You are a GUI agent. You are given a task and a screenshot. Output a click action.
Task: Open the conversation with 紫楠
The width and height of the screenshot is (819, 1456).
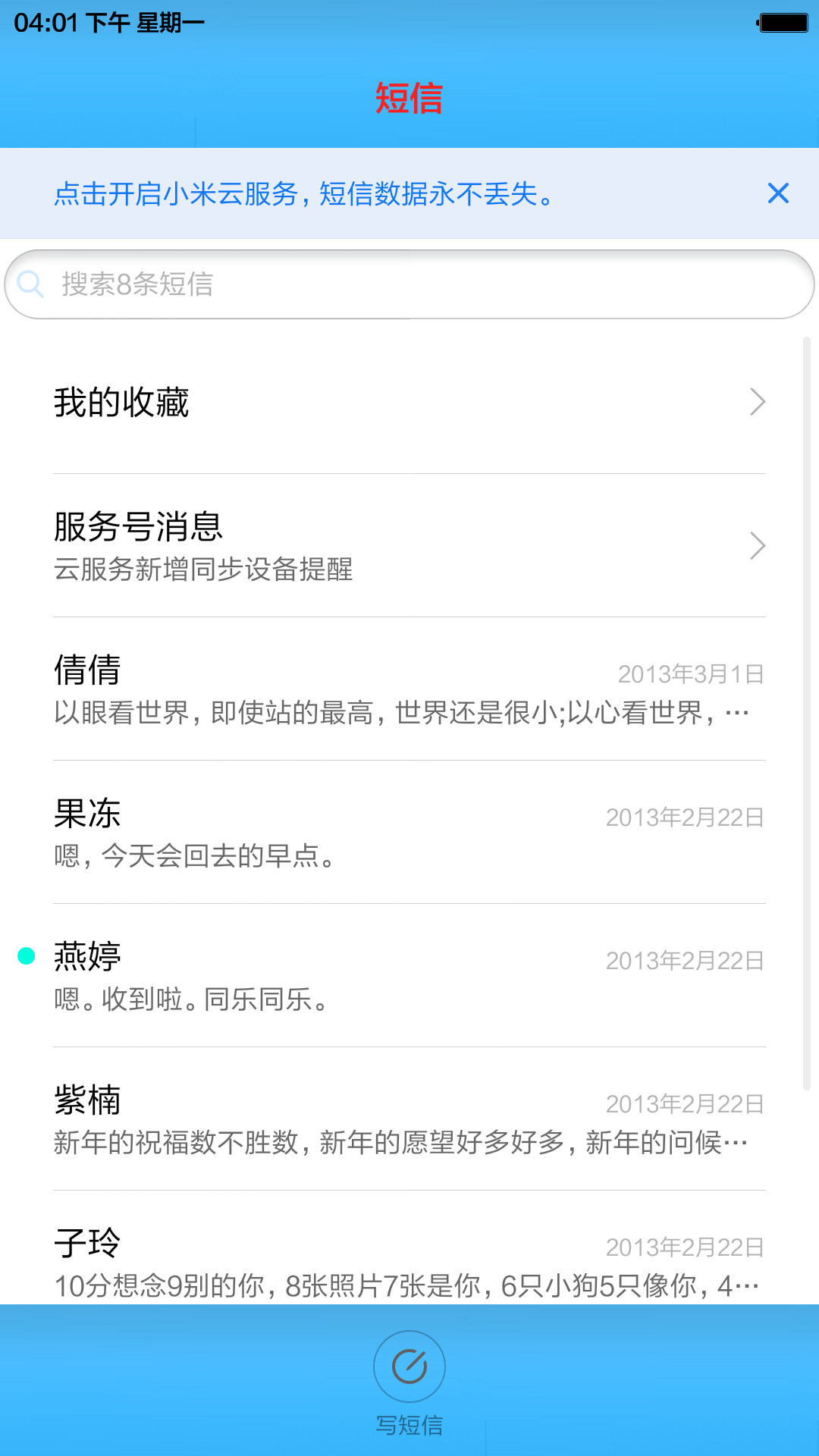409,1119
